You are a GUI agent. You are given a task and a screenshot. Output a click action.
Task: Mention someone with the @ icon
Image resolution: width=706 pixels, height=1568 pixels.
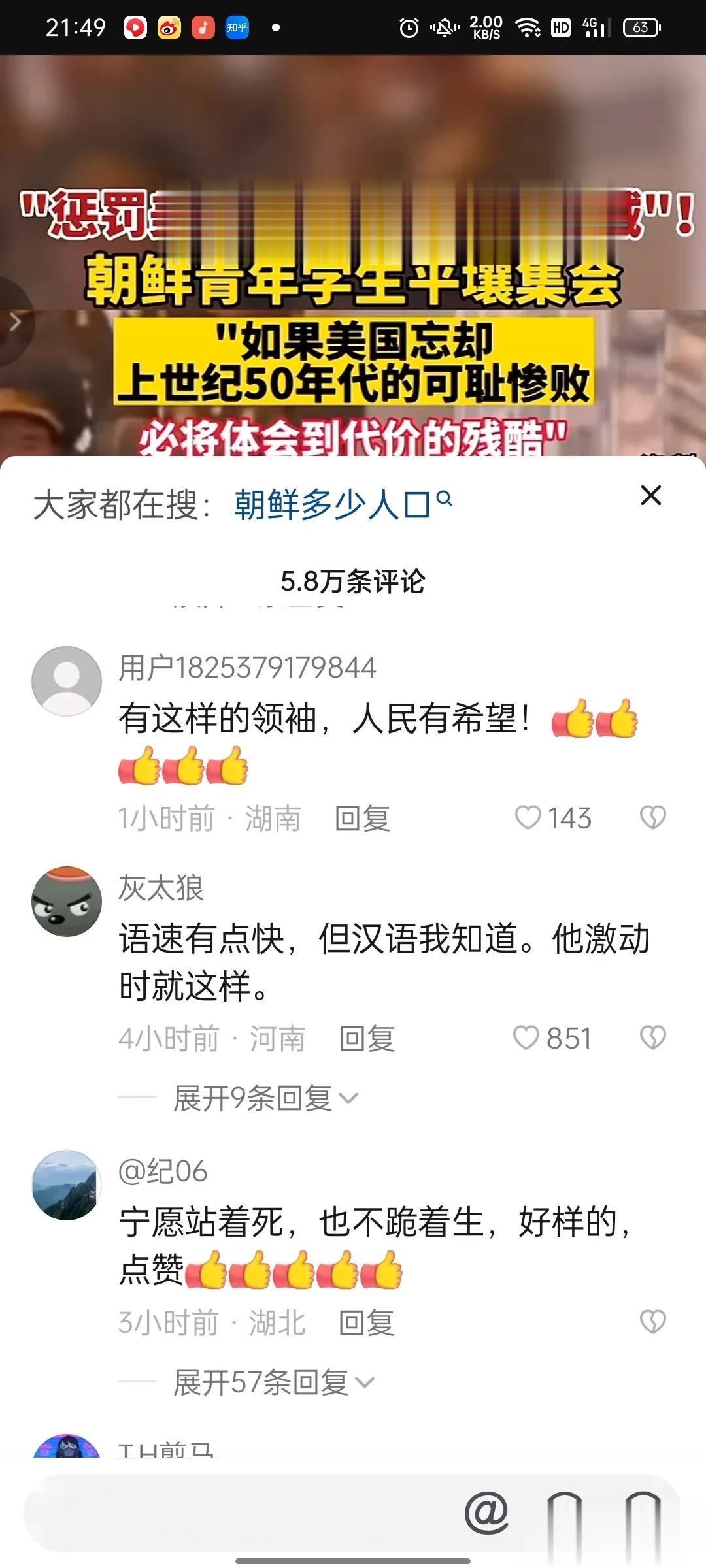tap(486, 1512)
